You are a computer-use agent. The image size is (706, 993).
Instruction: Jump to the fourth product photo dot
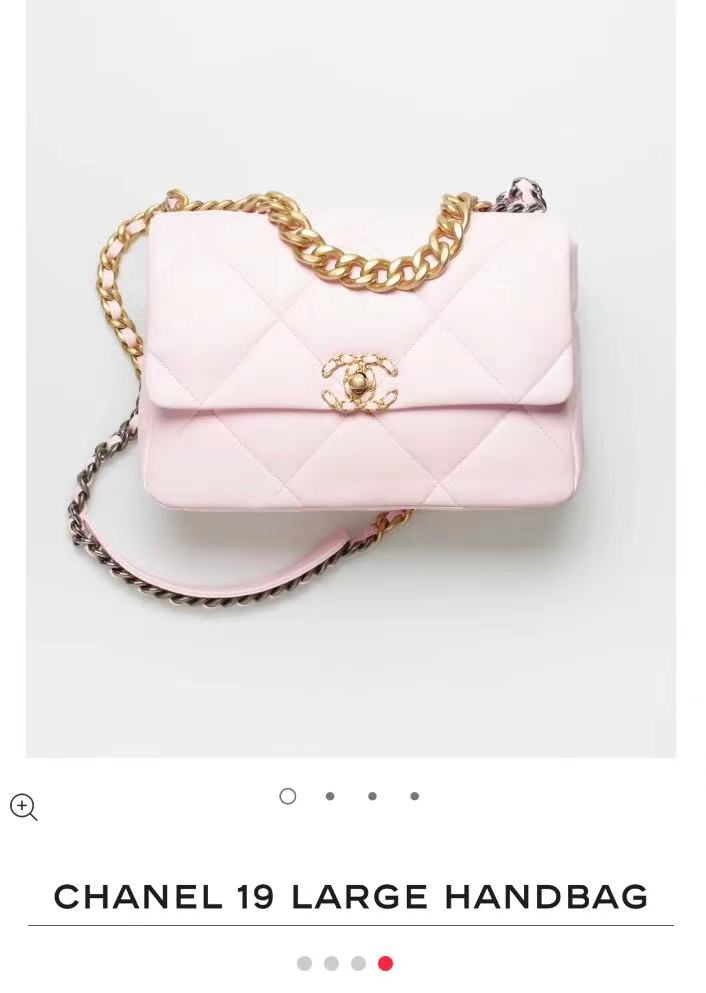point(414,796)
